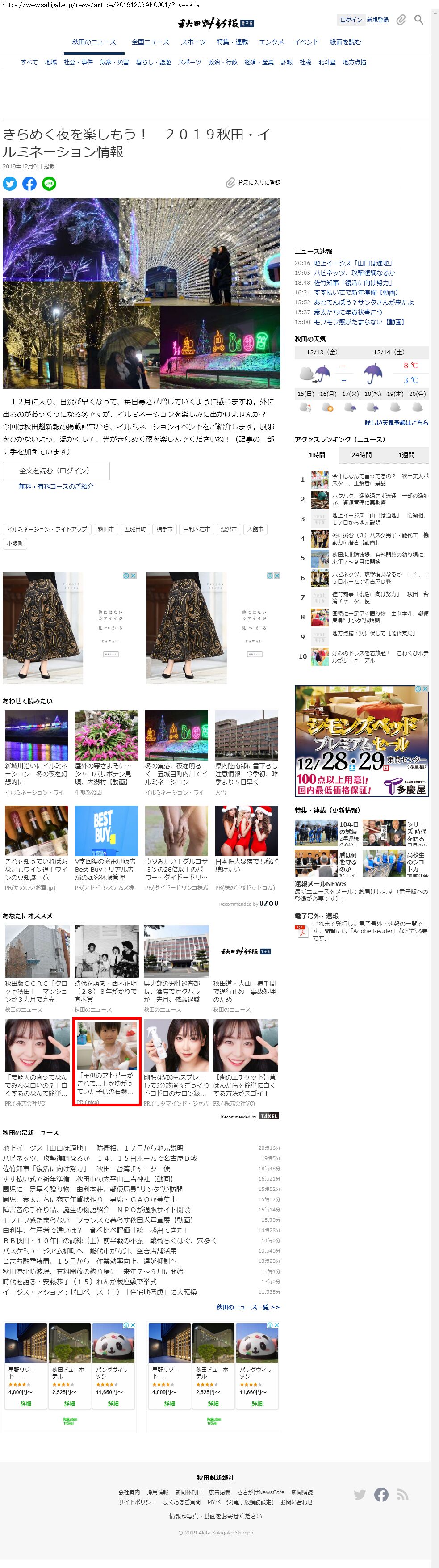Tap the ログイン button in header
Viewport: 439px width, 1568px height.
pyautogui.click(x=350, y=20)
